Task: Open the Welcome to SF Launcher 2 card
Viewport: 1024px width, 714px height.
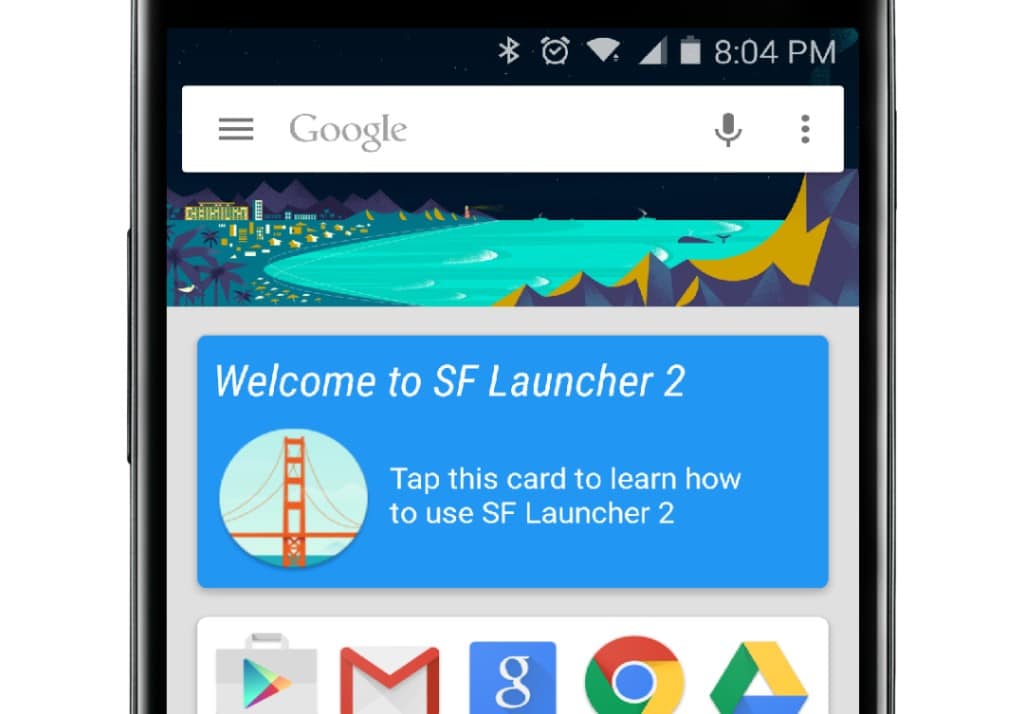Action: click(x=512, y=461)
